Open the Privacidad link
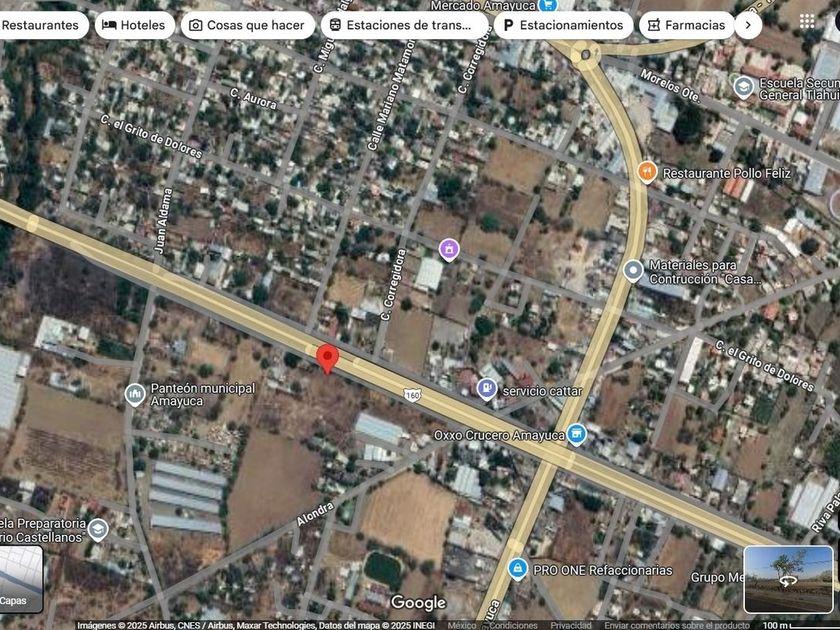This screenshot has width=840, height=630. [571, 625]
